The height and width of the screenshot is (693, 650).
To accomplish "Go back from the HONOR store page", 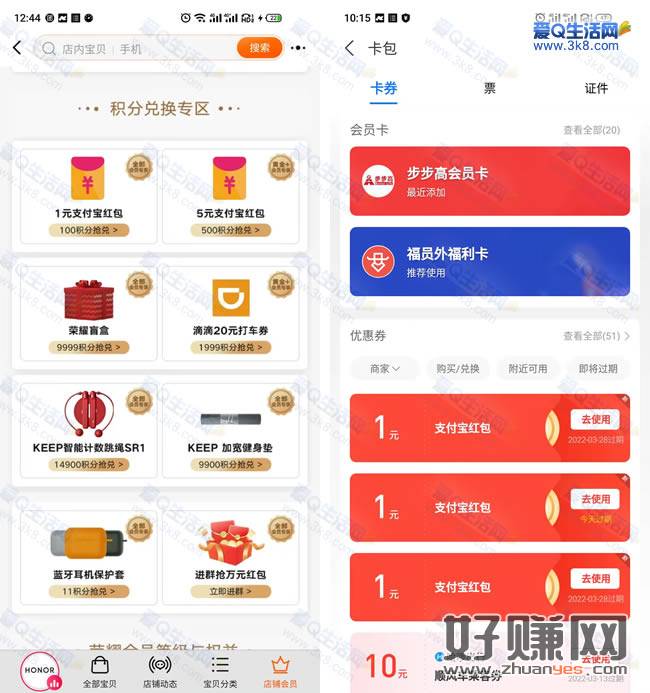I will point(17,48).
